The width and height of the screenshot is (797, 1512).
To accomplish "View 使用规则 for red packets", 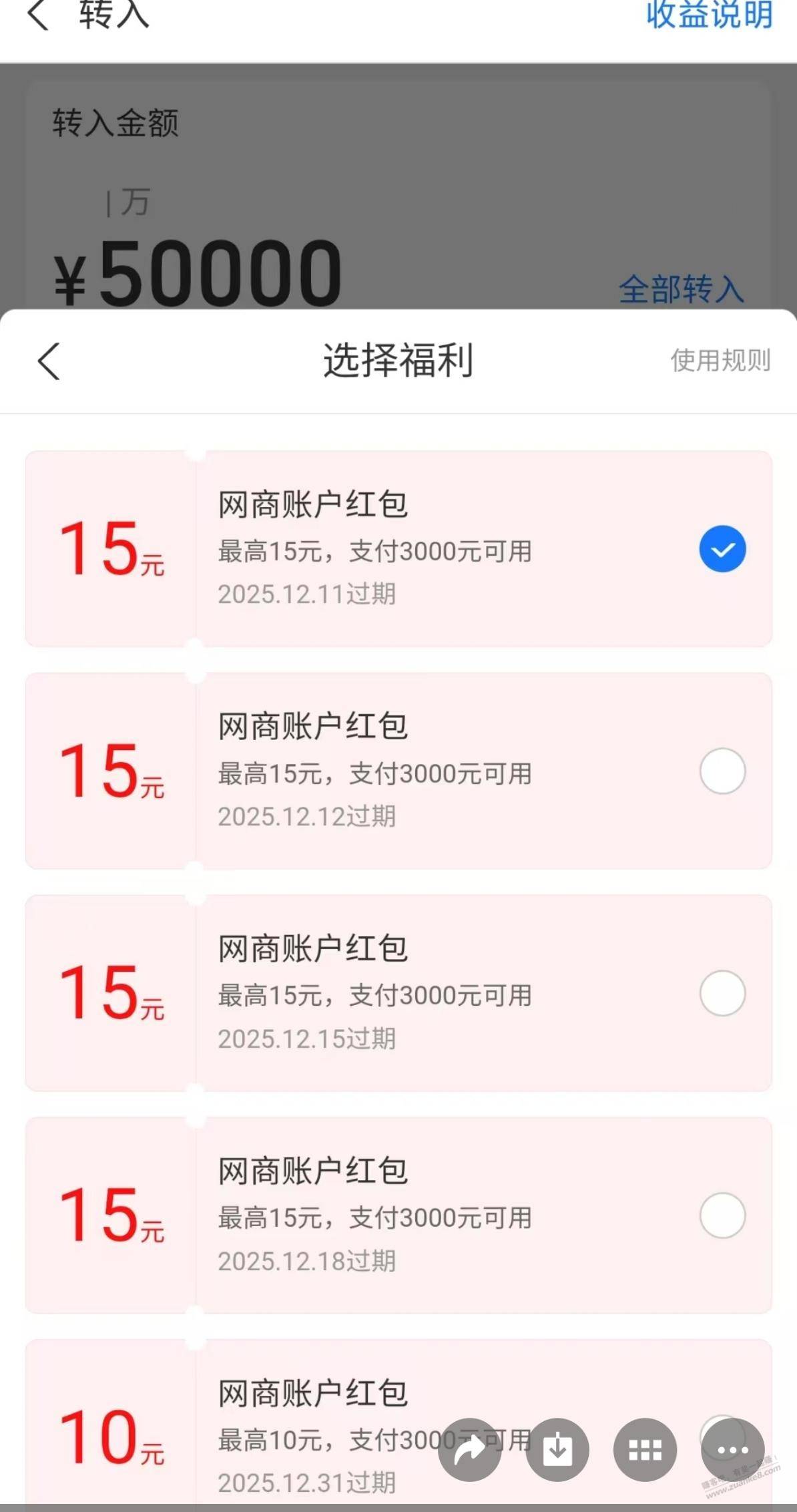I will [720, 361].
